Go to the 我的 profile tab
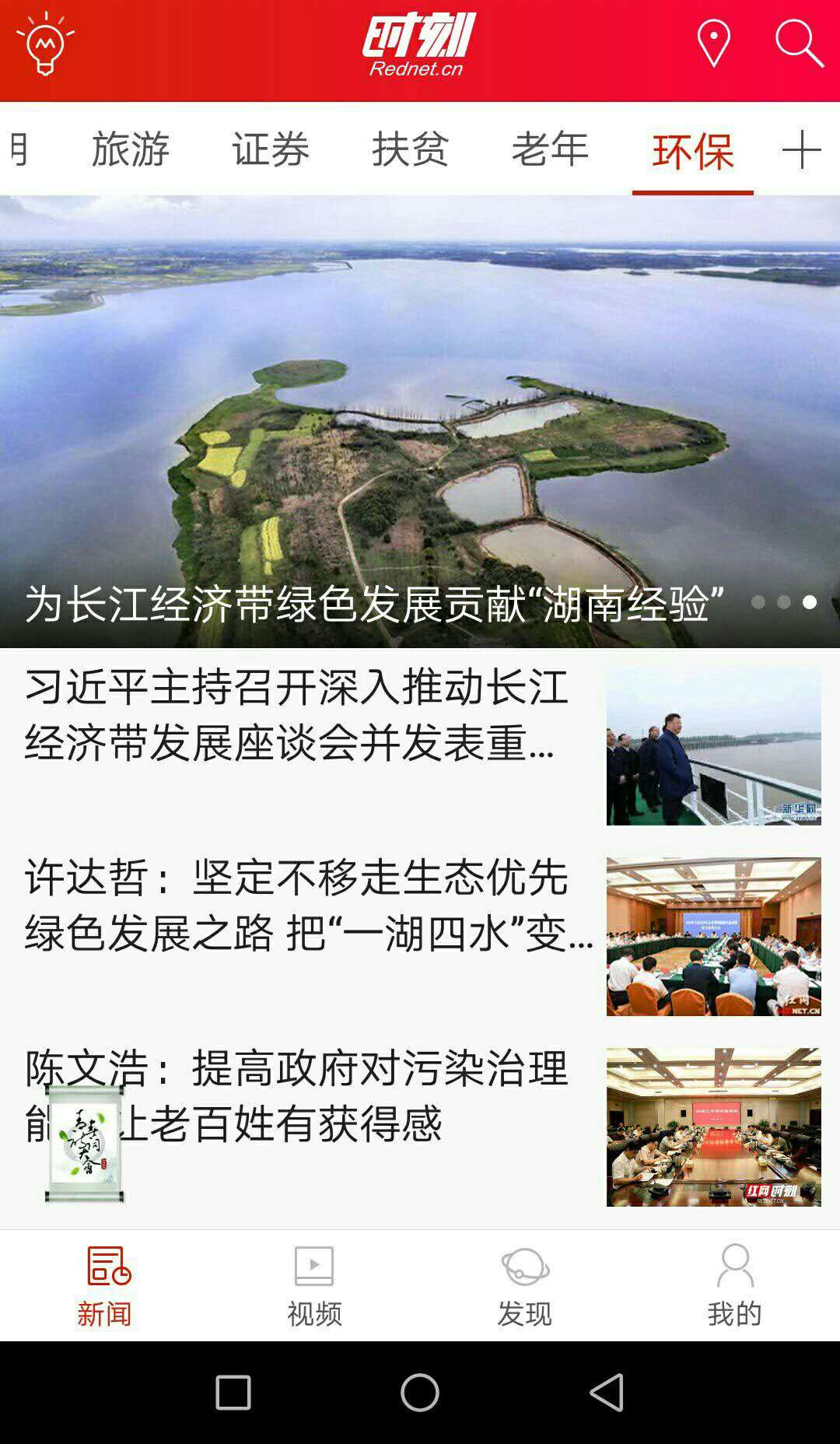840x1444 pixels. (x=735, y=1285)
